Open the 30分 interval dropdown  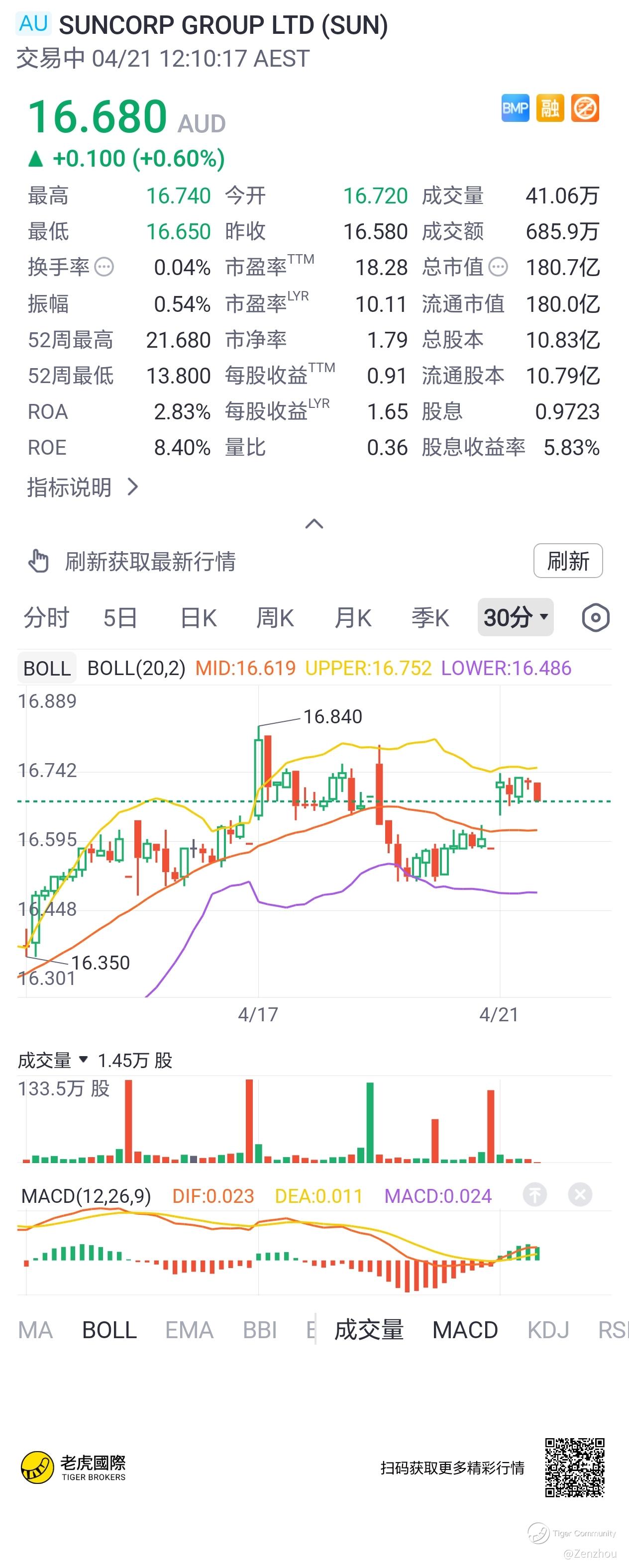coord(515,617)
